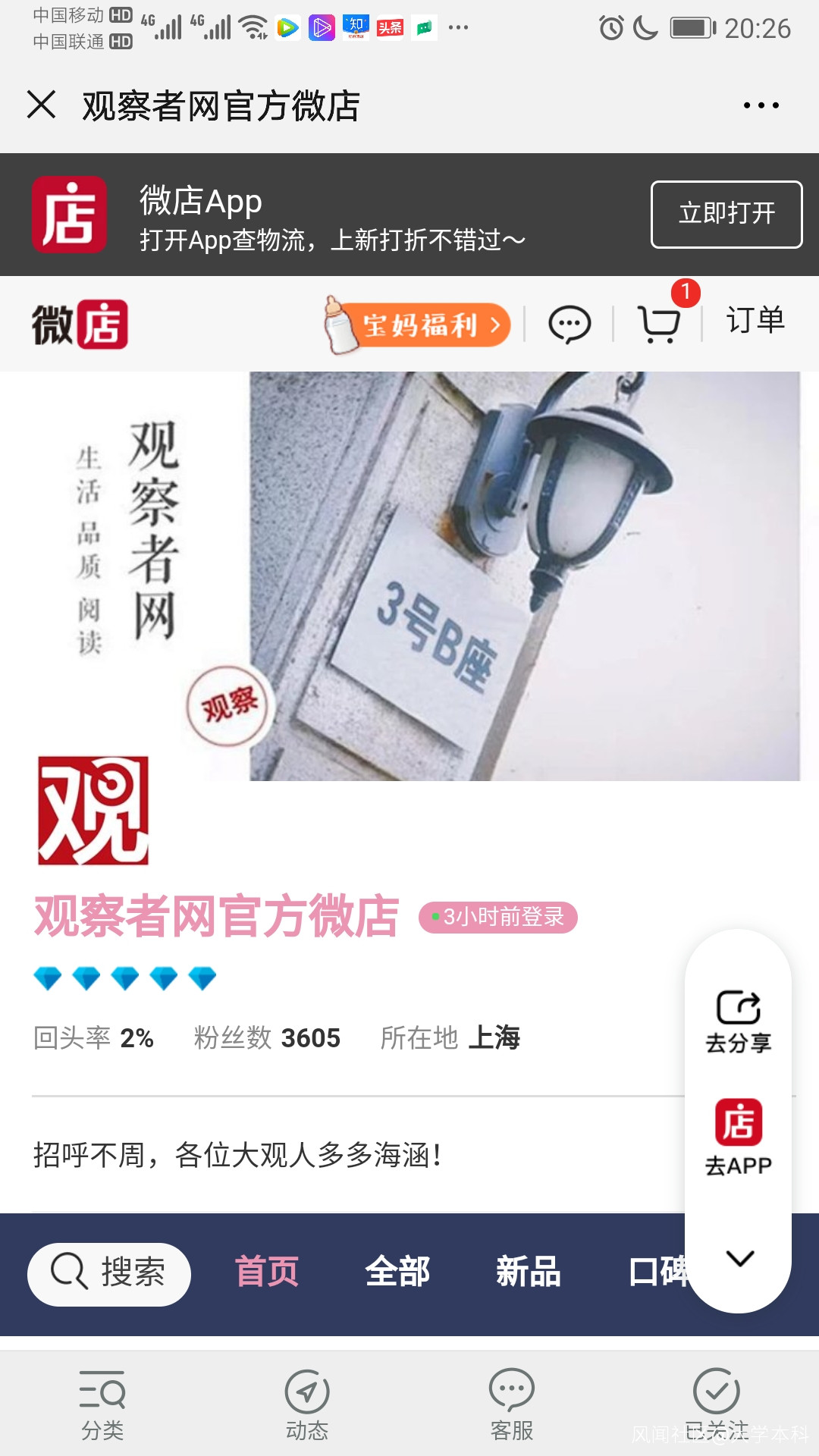This screenshot has width=819, height=1456.
Task: Toggle the 已关注 follow status
Action: [717, 1404]
